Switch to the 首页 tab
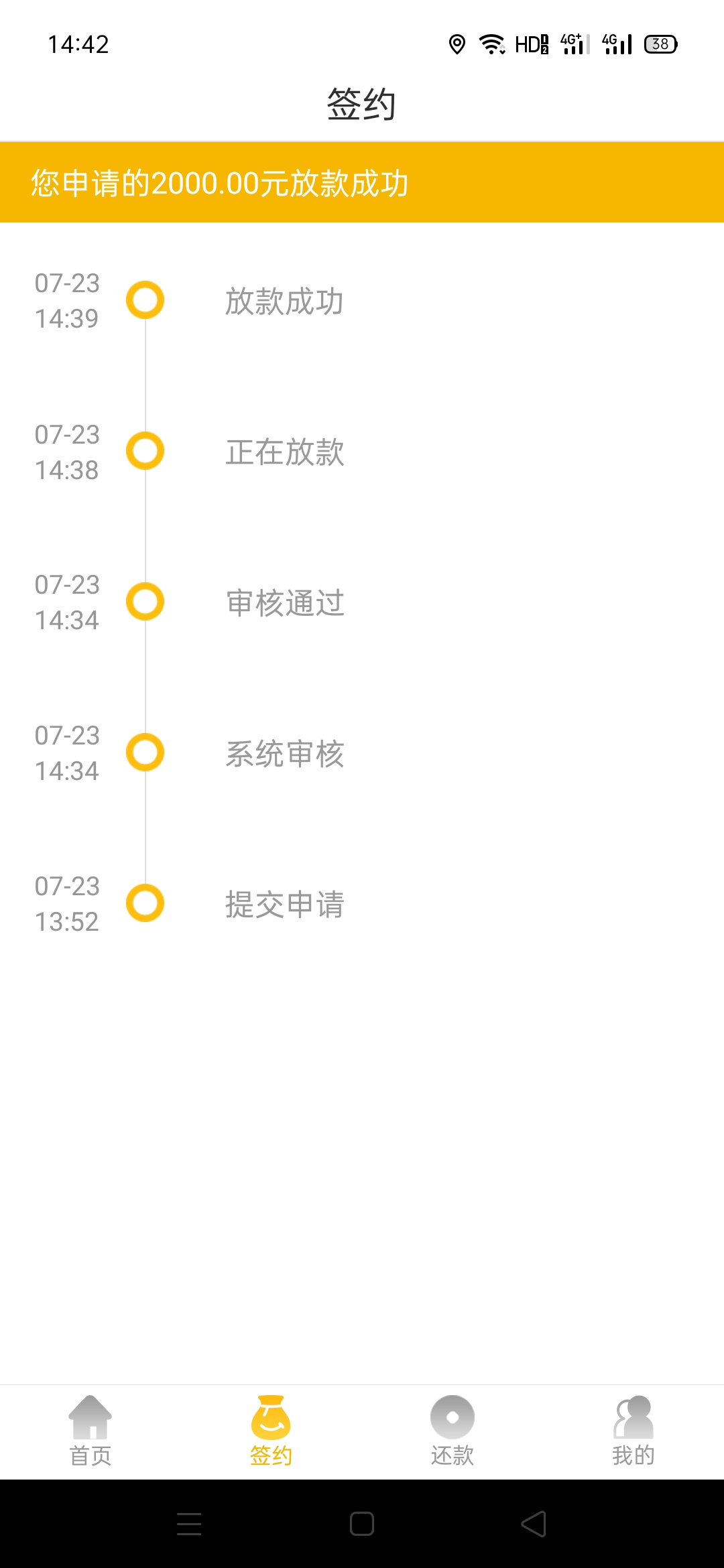This screenshot has width=724, height=1568. point(90,1431)
